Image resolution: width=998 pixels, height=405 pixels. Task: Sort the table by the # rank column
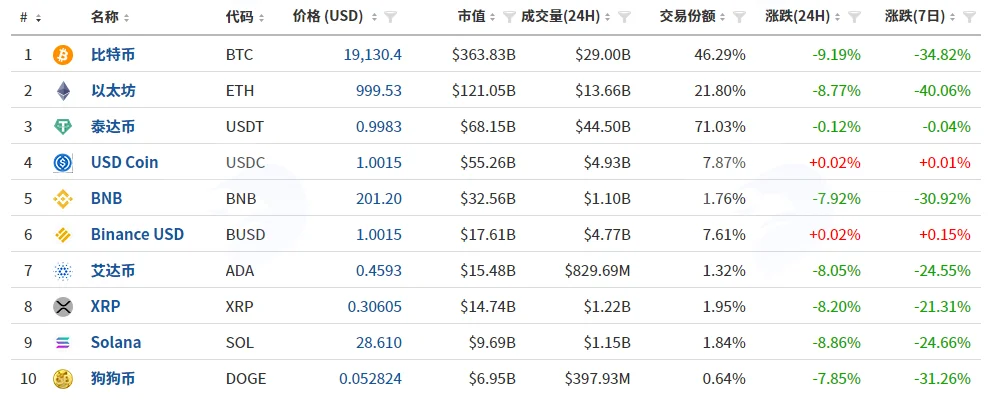(x=30, y=18)
